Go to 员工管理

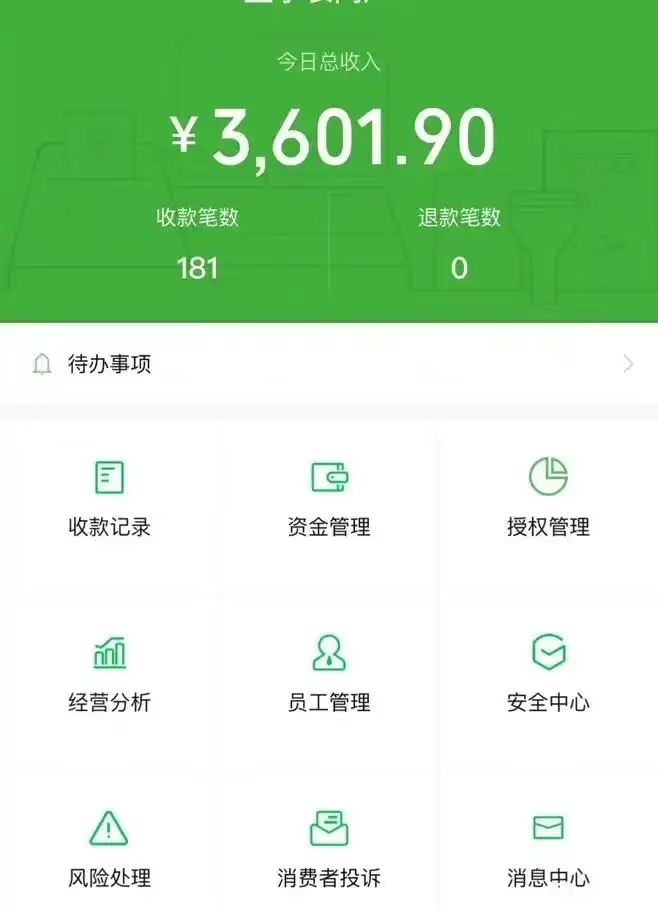(x=329, y=674)
